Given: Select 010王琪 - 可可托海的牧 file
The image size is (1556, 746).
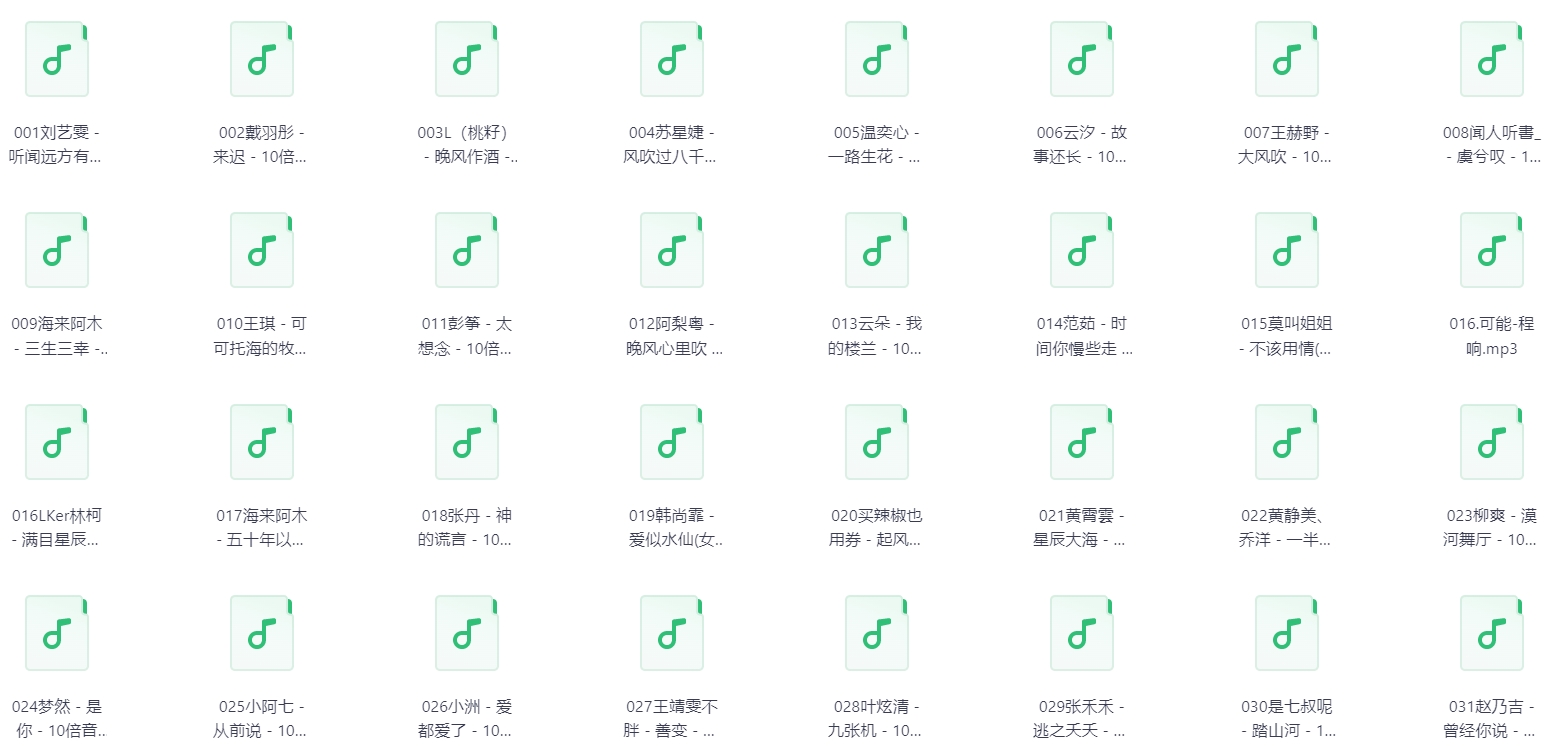Looking at the screenshot, I should pyautogui.click(x=262, y=251).
